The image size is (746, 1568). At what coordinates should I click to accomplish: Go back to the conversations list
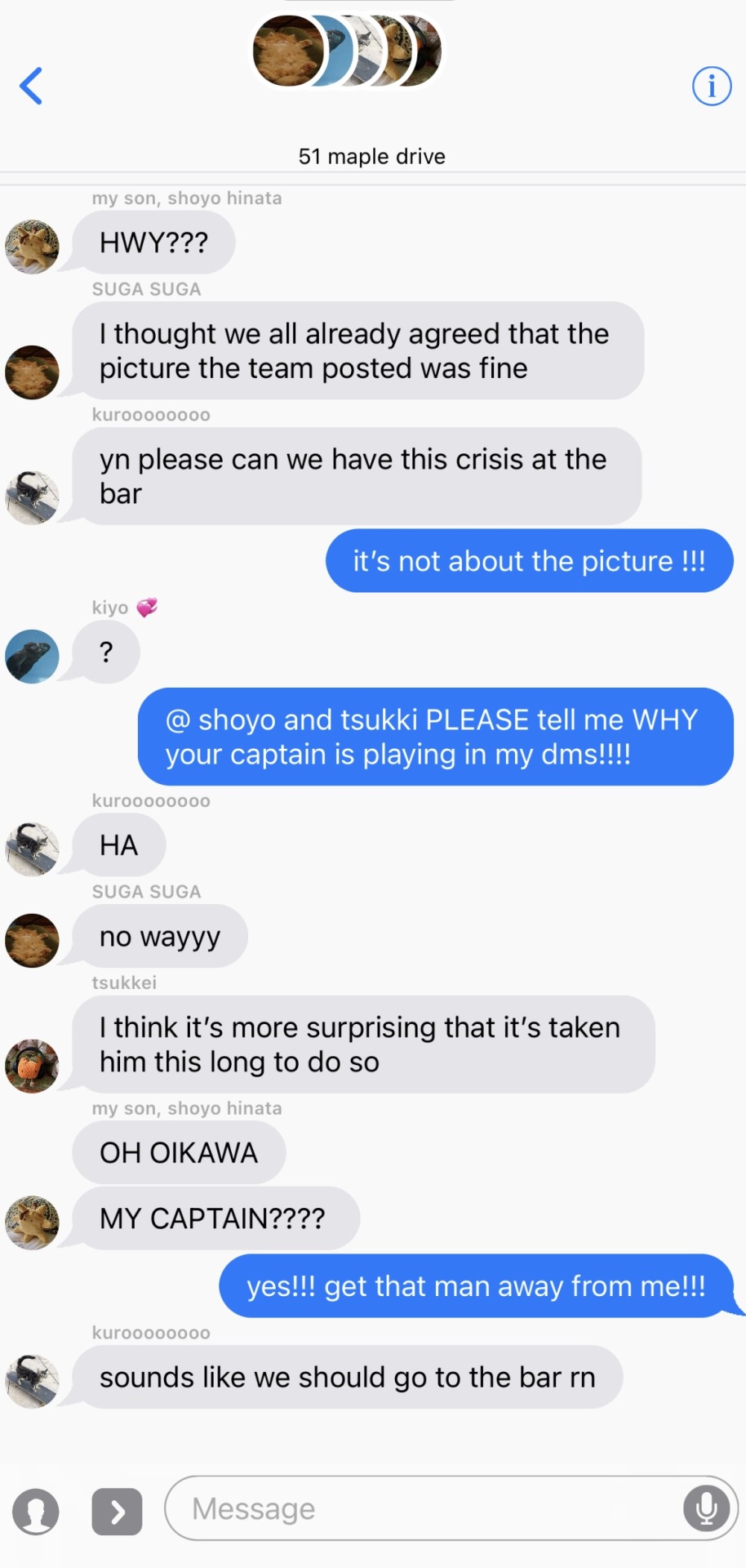pos(31,86)
